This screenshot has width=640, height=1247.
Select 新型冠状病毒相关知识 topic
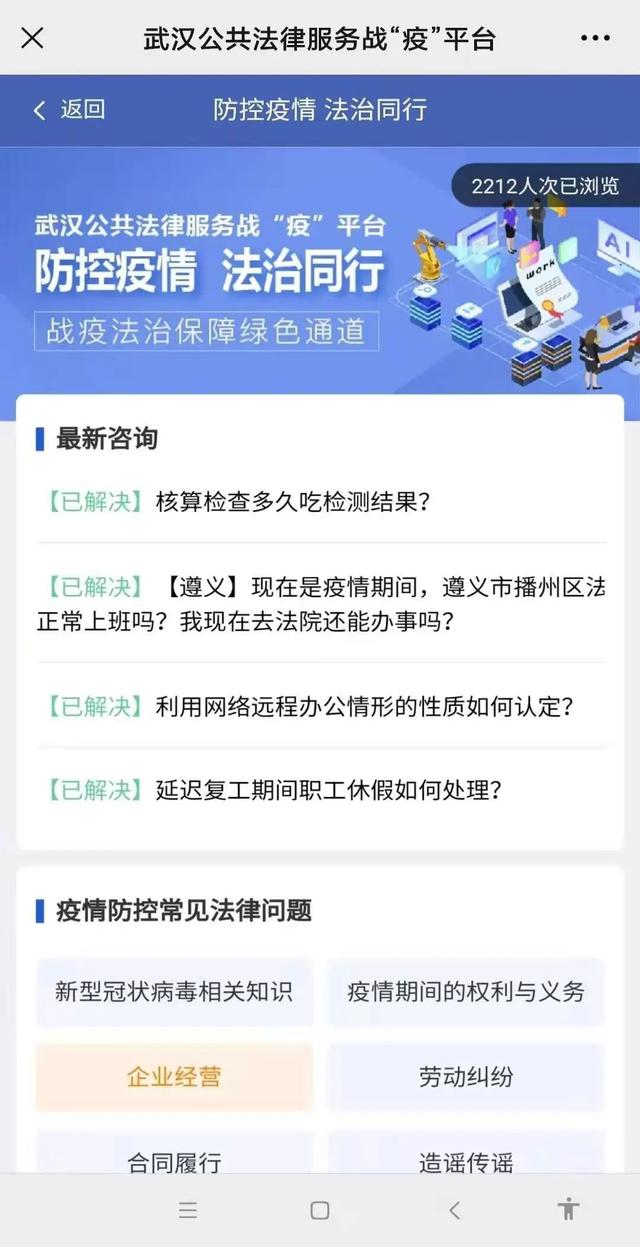point(174,992)
